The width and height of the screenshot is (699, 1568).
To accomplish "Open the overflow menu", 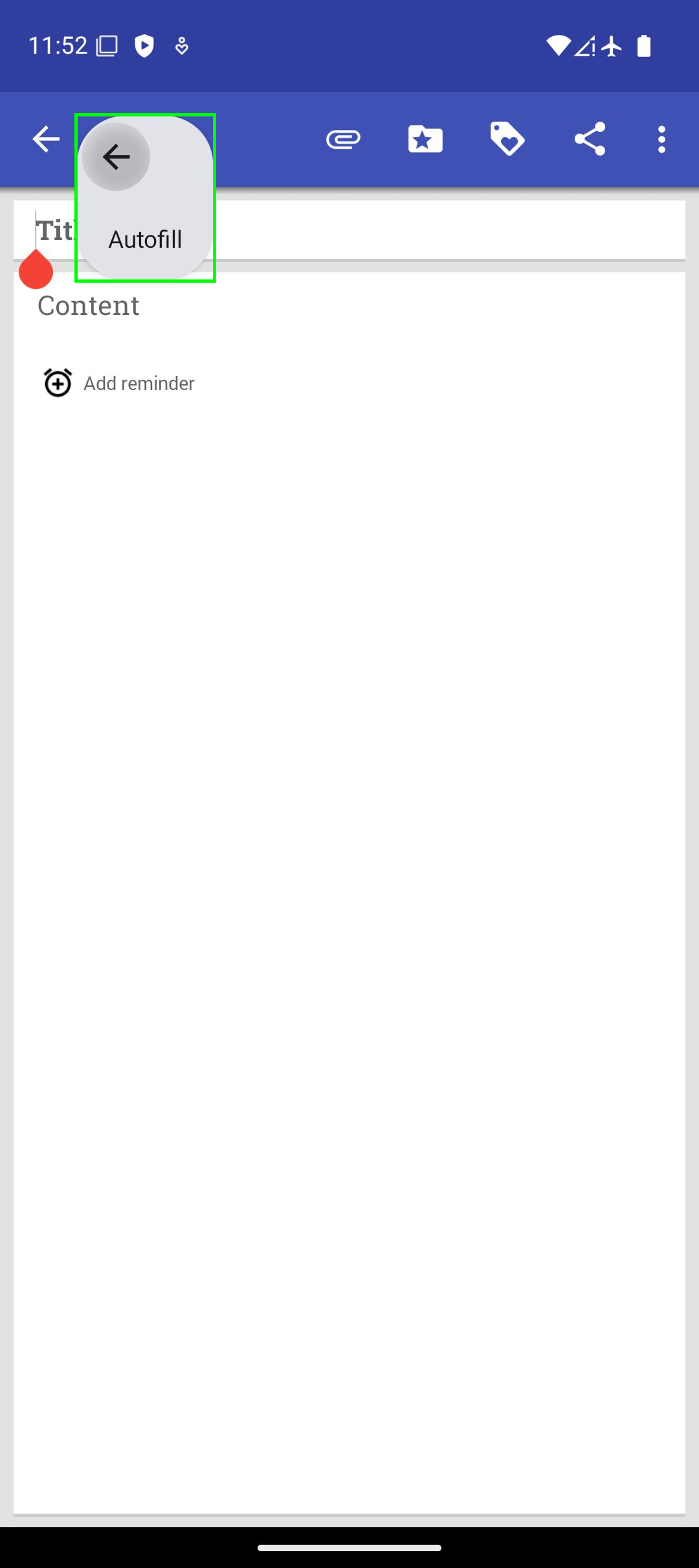I will pos(661,139).
